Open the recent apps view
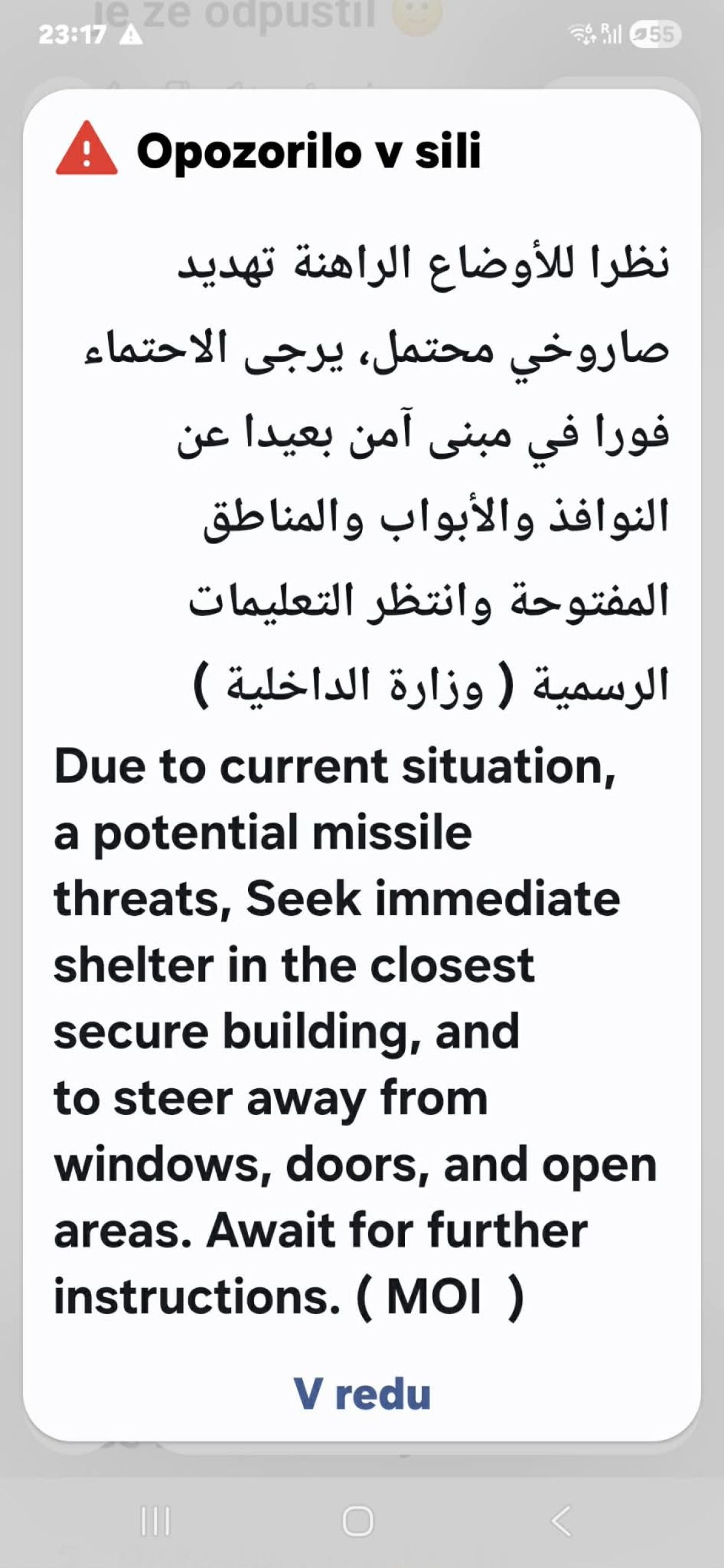 [x=156, y=1521]
